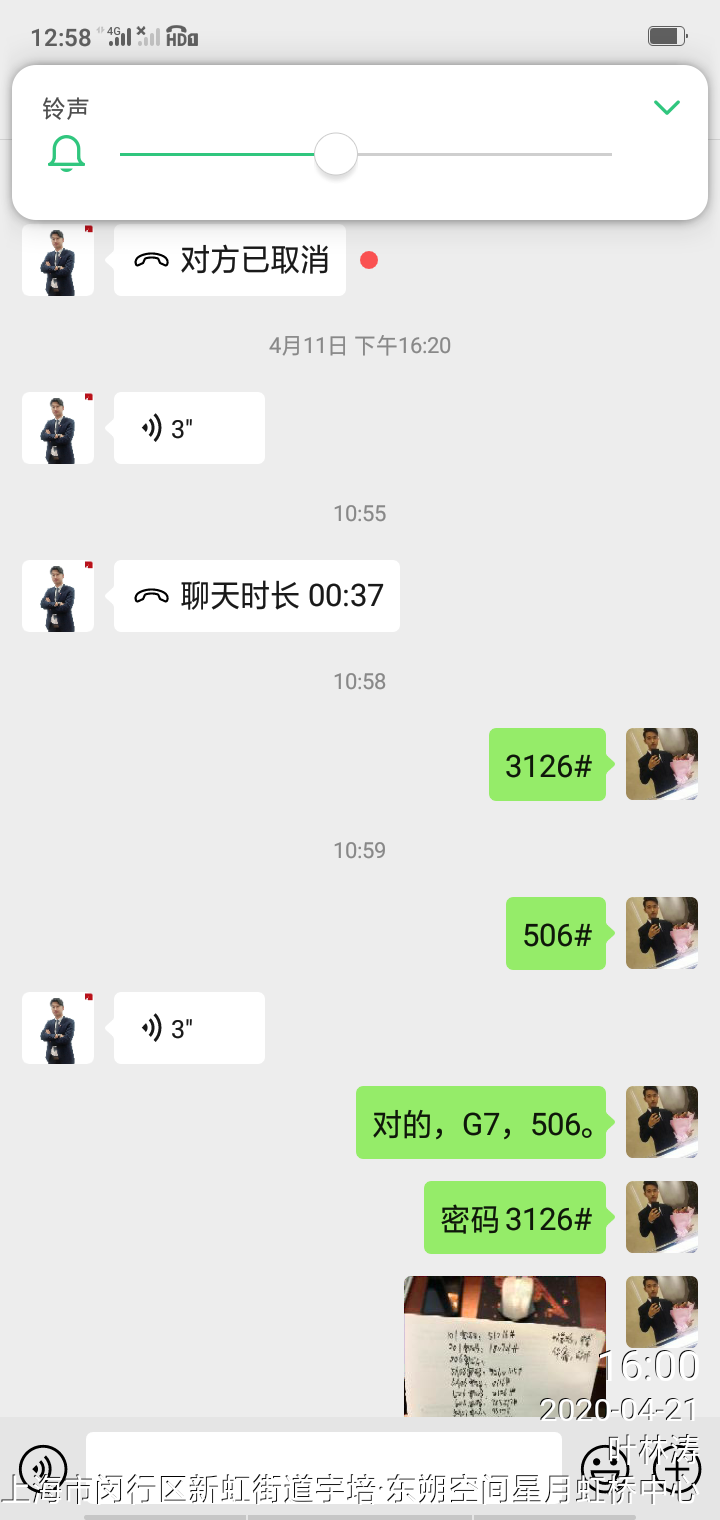This screenshot has width=720, height=1520.
Task: Call back from the 对方已取消 message
Action: pyautogui.click(x=230, y=260)
